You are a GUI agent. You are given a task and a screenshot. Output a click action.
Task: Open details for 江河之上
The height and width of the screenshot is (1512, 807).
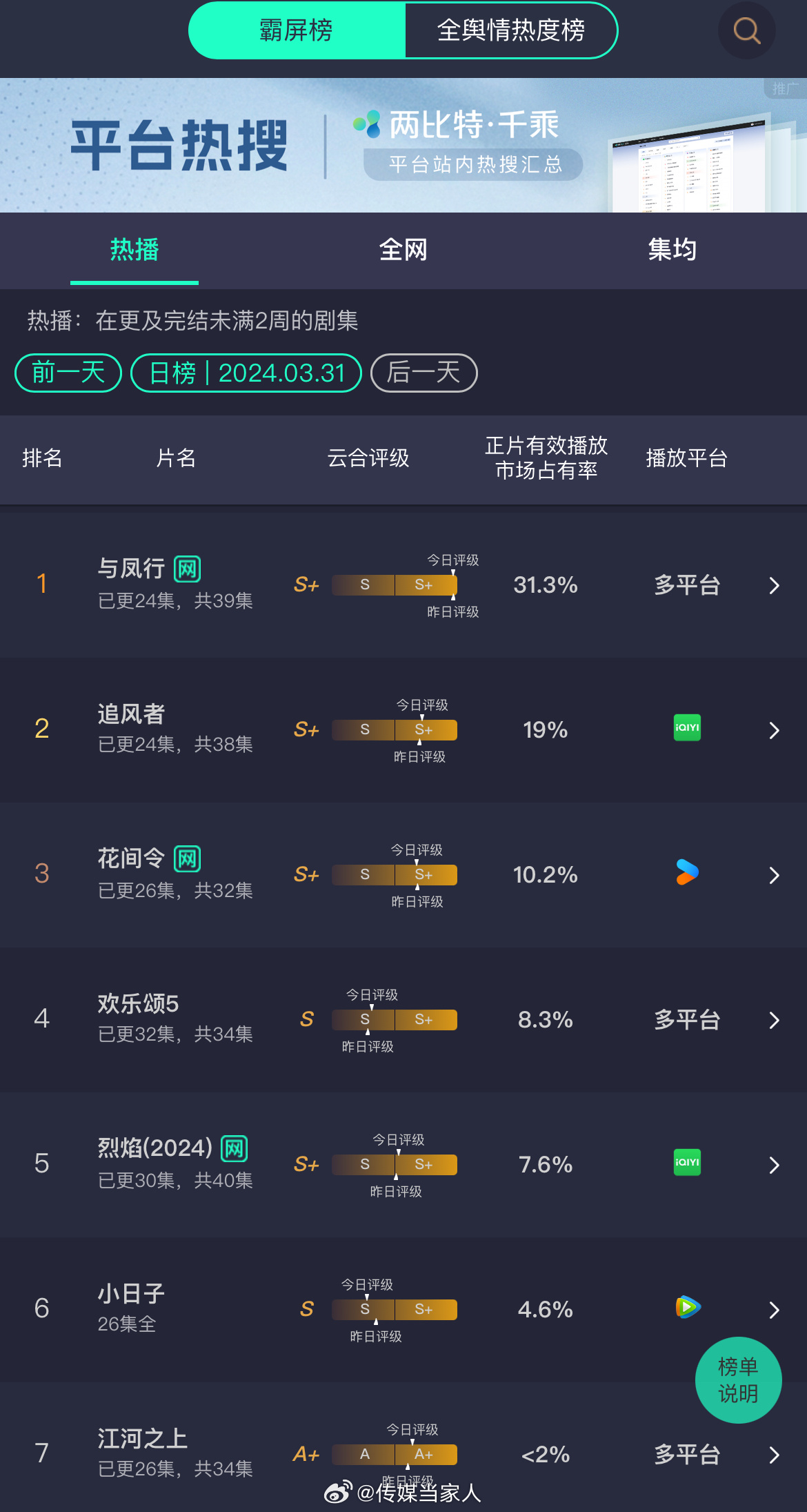point(403,1448)
